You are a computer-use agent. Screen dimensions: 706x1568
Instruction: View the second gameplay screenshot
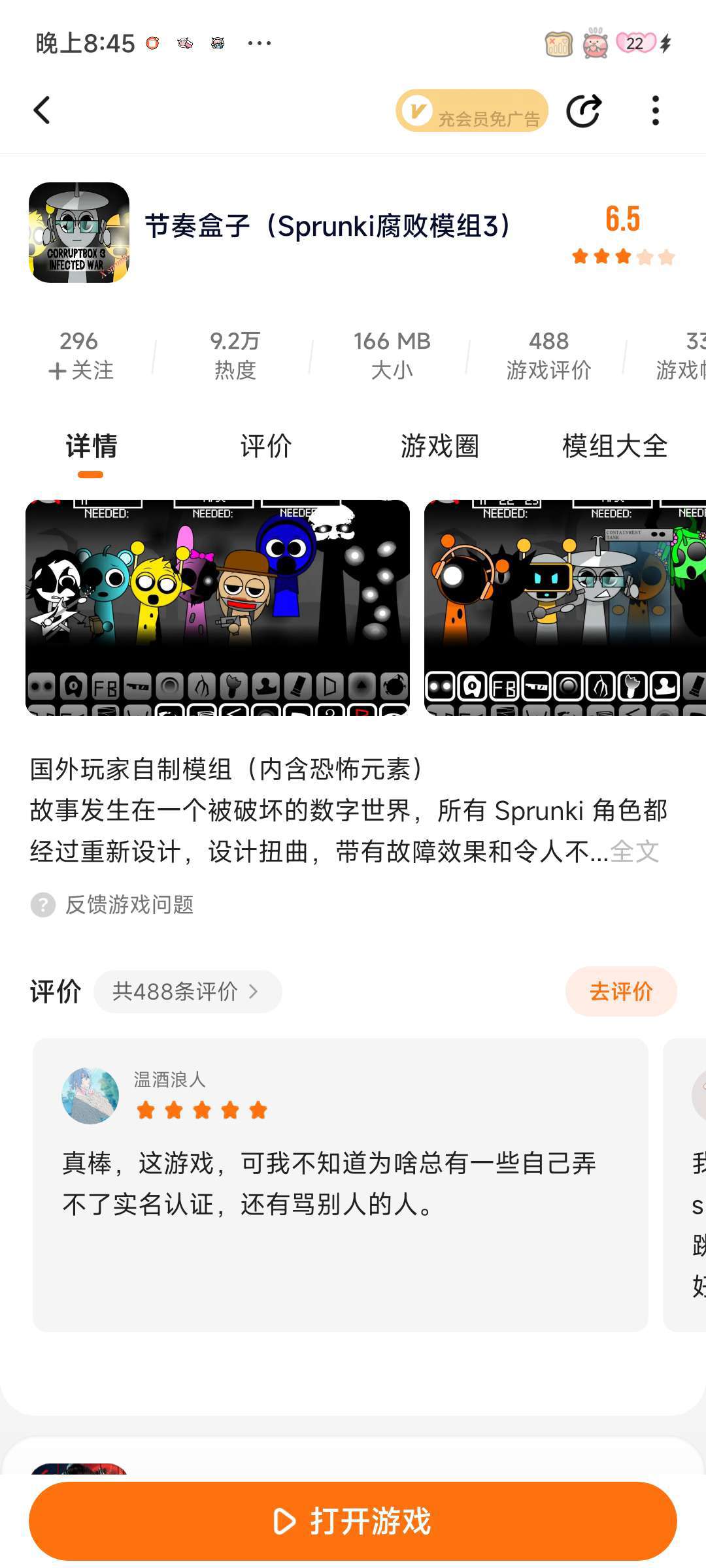tap(565, 608)
